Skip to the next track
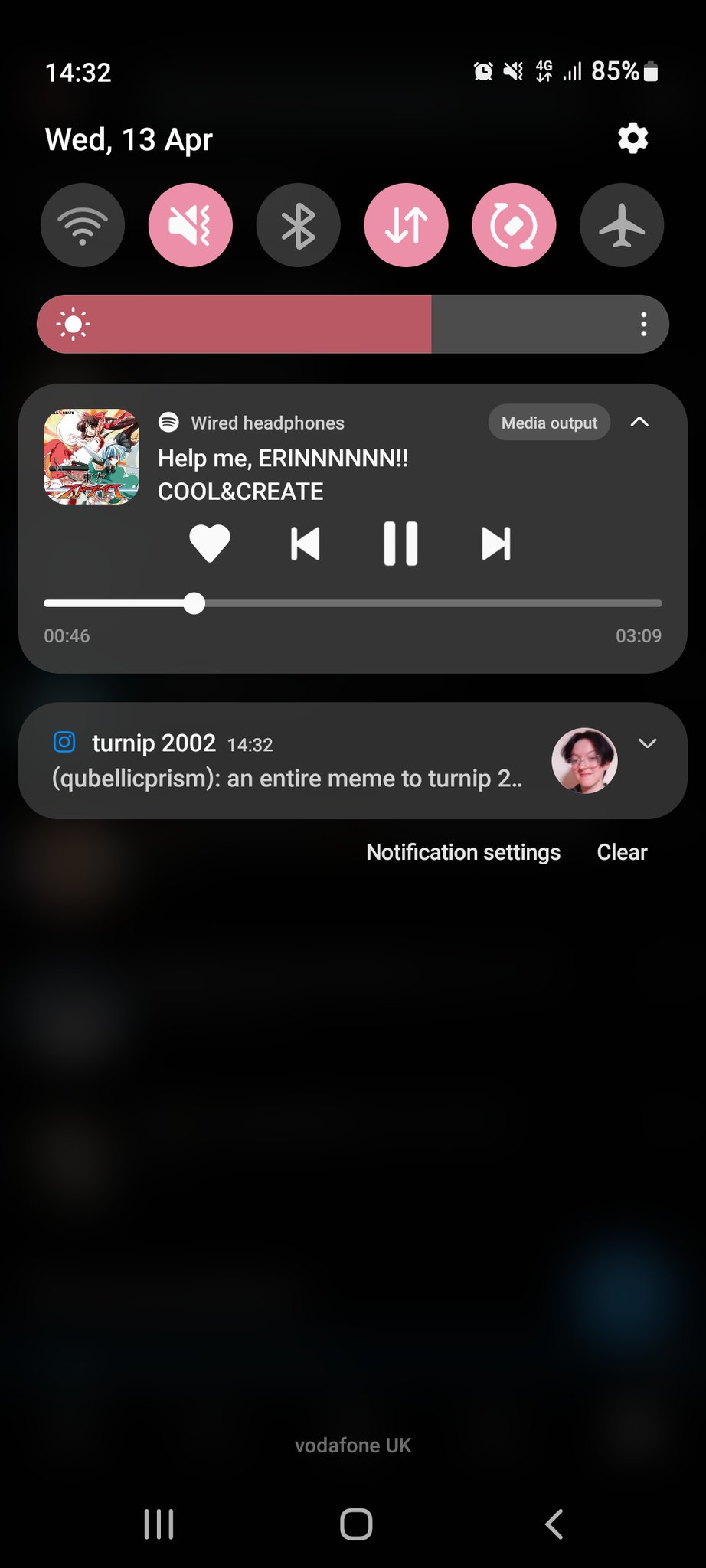 [495, 544]
